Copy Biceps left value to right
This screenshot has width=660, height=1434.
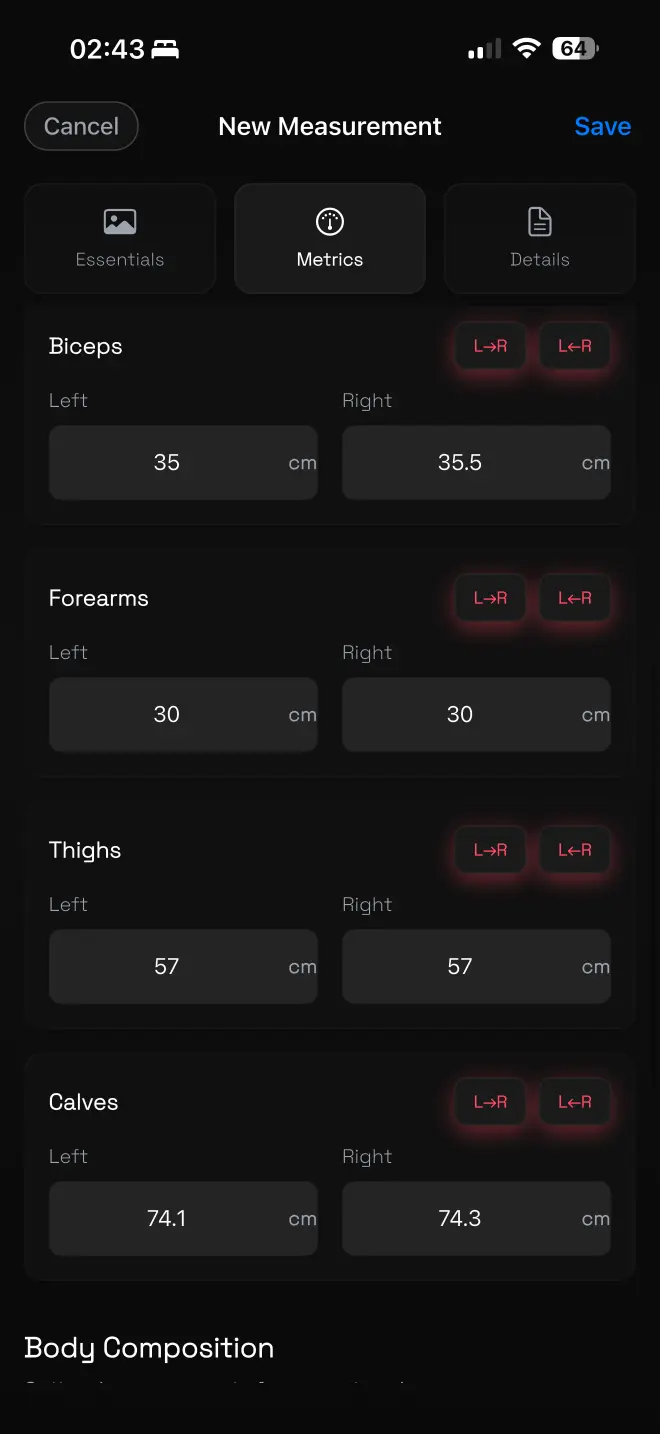(x=490, y=347)
